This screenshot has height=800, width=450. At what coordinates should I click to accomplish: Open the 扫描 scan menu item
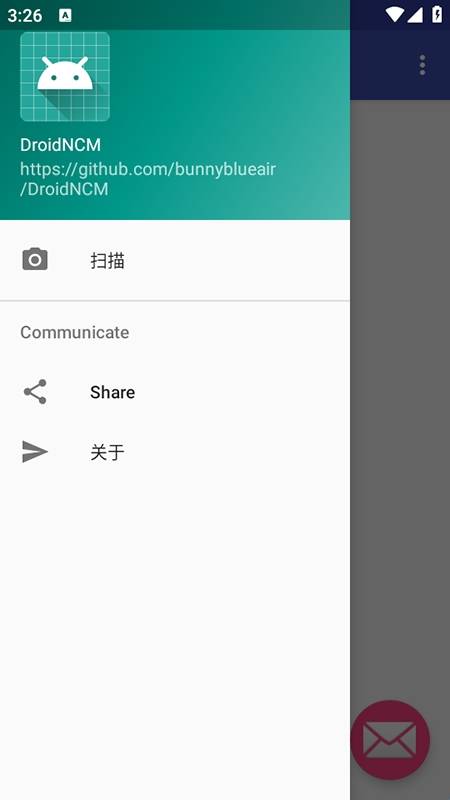(x=175, y=260)
